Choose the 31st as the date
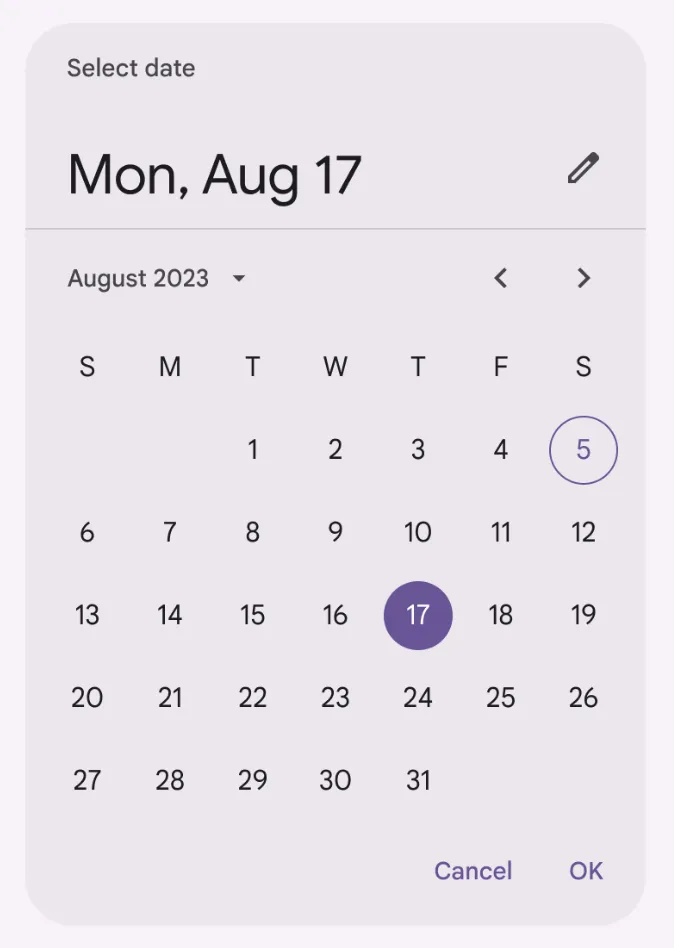 coord(418,780)
